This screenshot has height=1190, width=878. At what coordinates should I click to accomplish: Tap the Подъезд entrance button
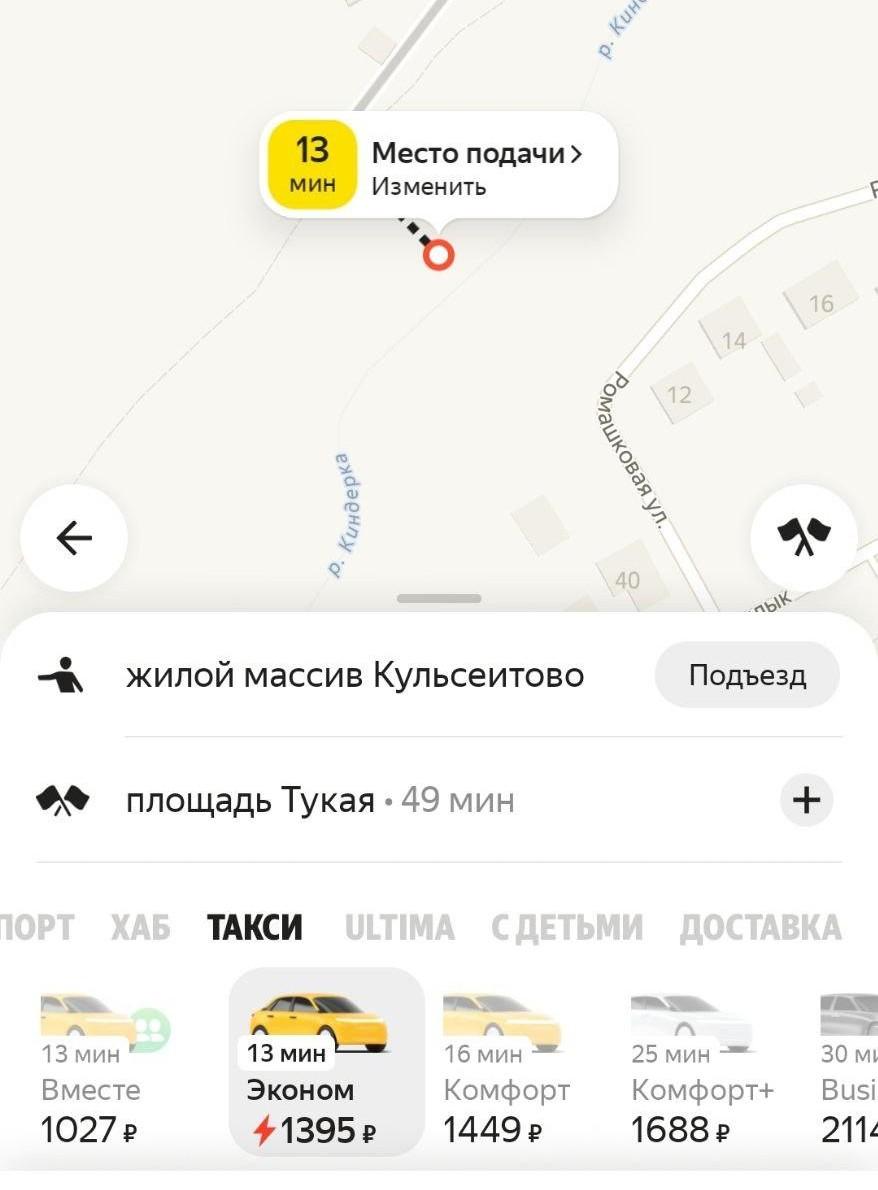[x=746, y=675]
